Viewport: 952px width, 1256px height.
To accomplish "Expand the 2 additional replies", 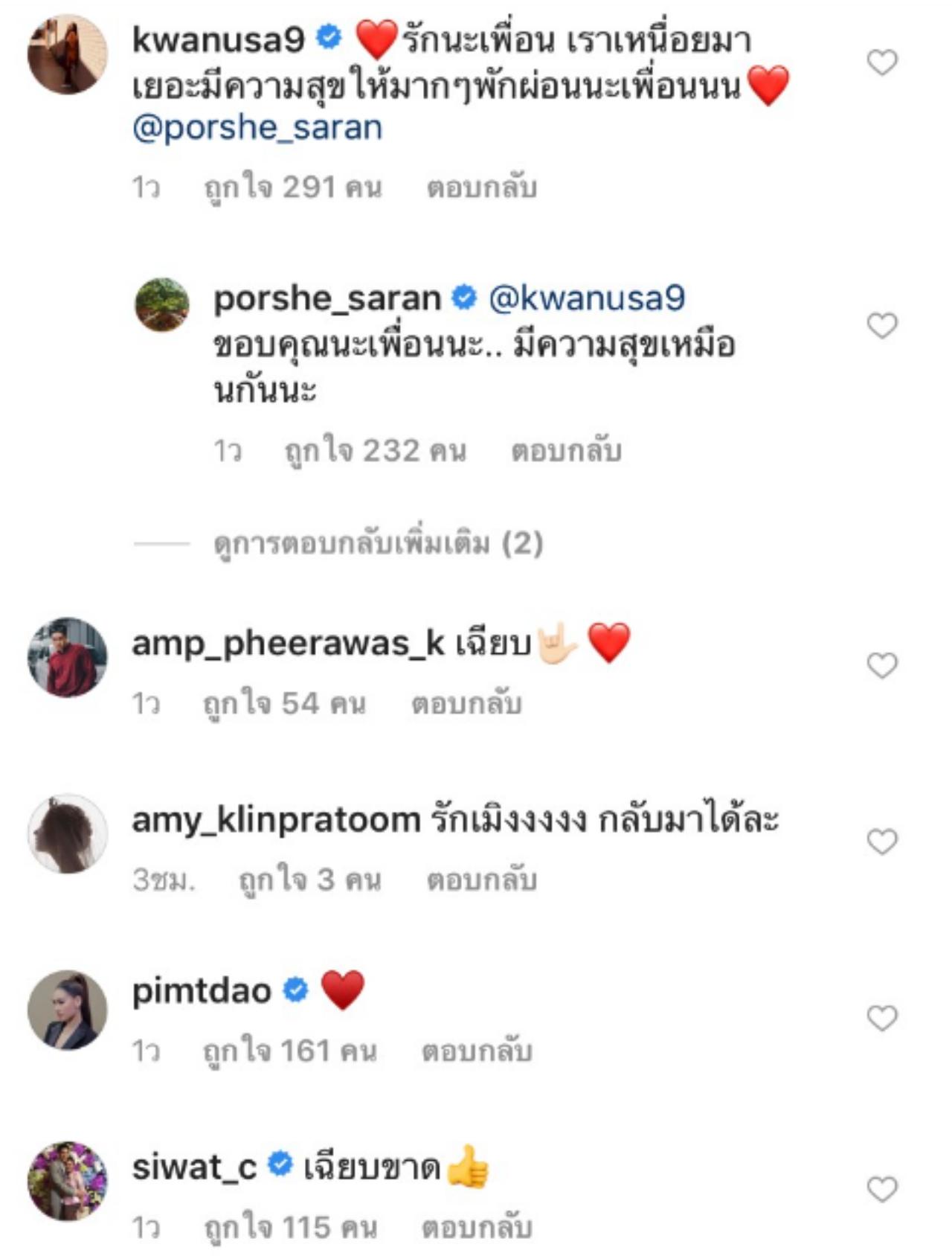I will (378, 544).
